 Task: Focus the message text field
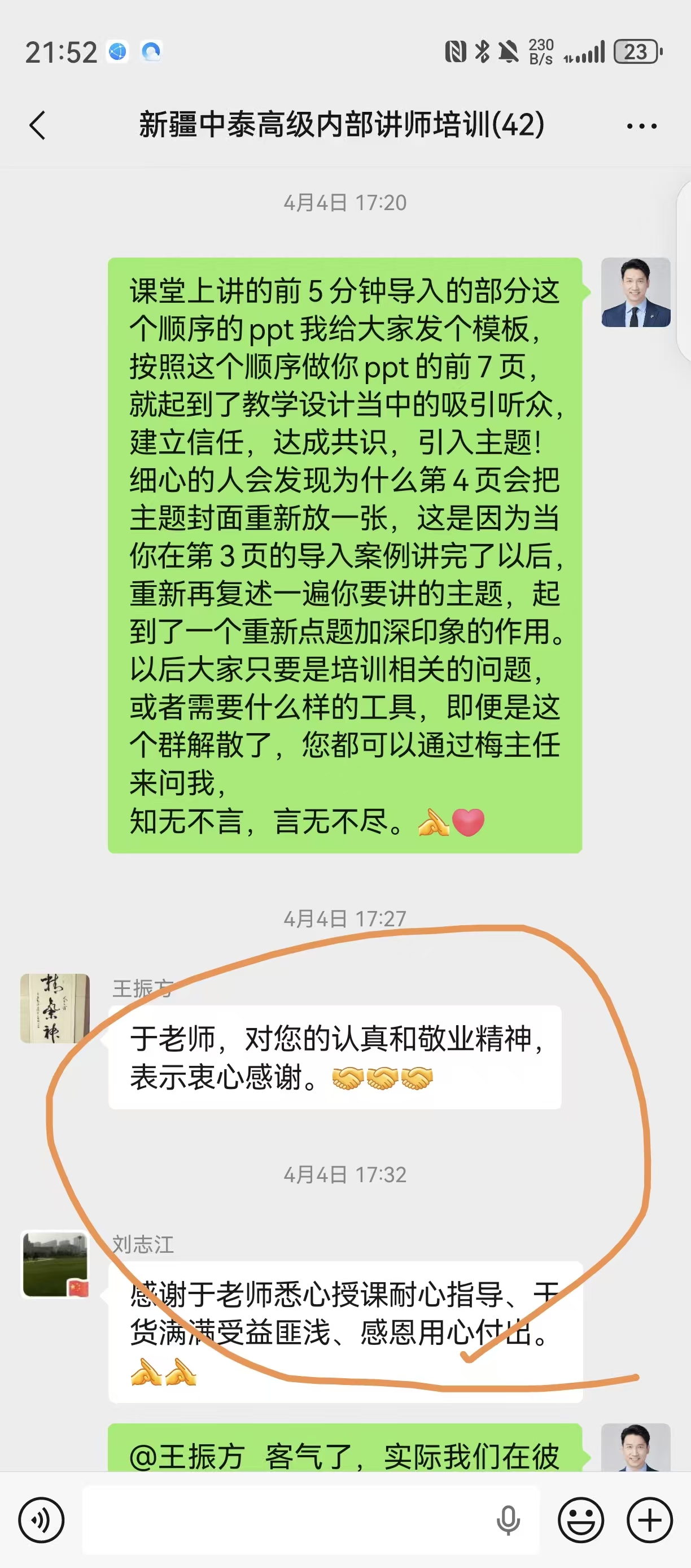[x=286, y=1520]
